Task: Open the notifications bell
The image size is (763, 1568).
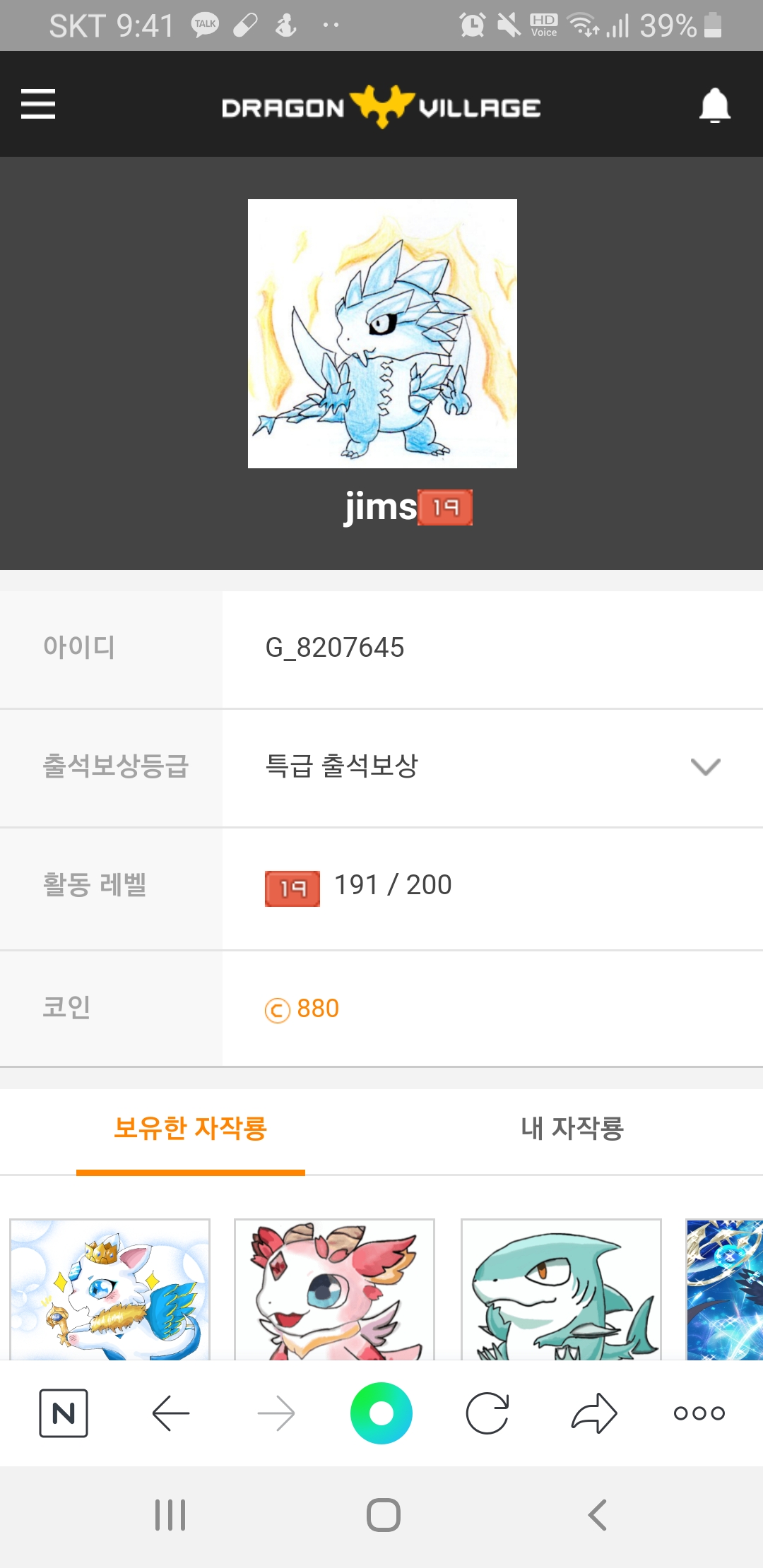Action: click(x=714, y=105)
